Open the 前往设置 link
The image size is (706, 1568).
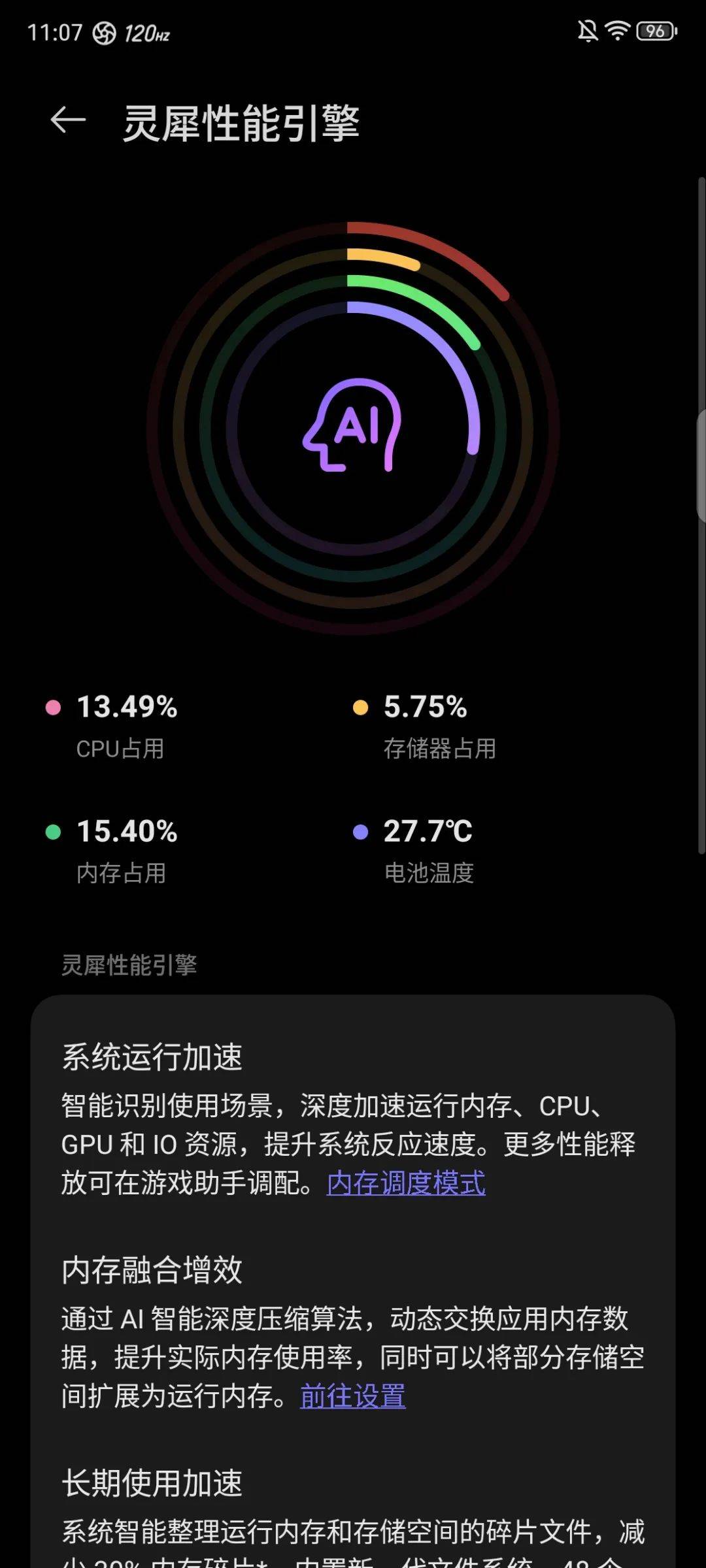tap(352, 1396)
